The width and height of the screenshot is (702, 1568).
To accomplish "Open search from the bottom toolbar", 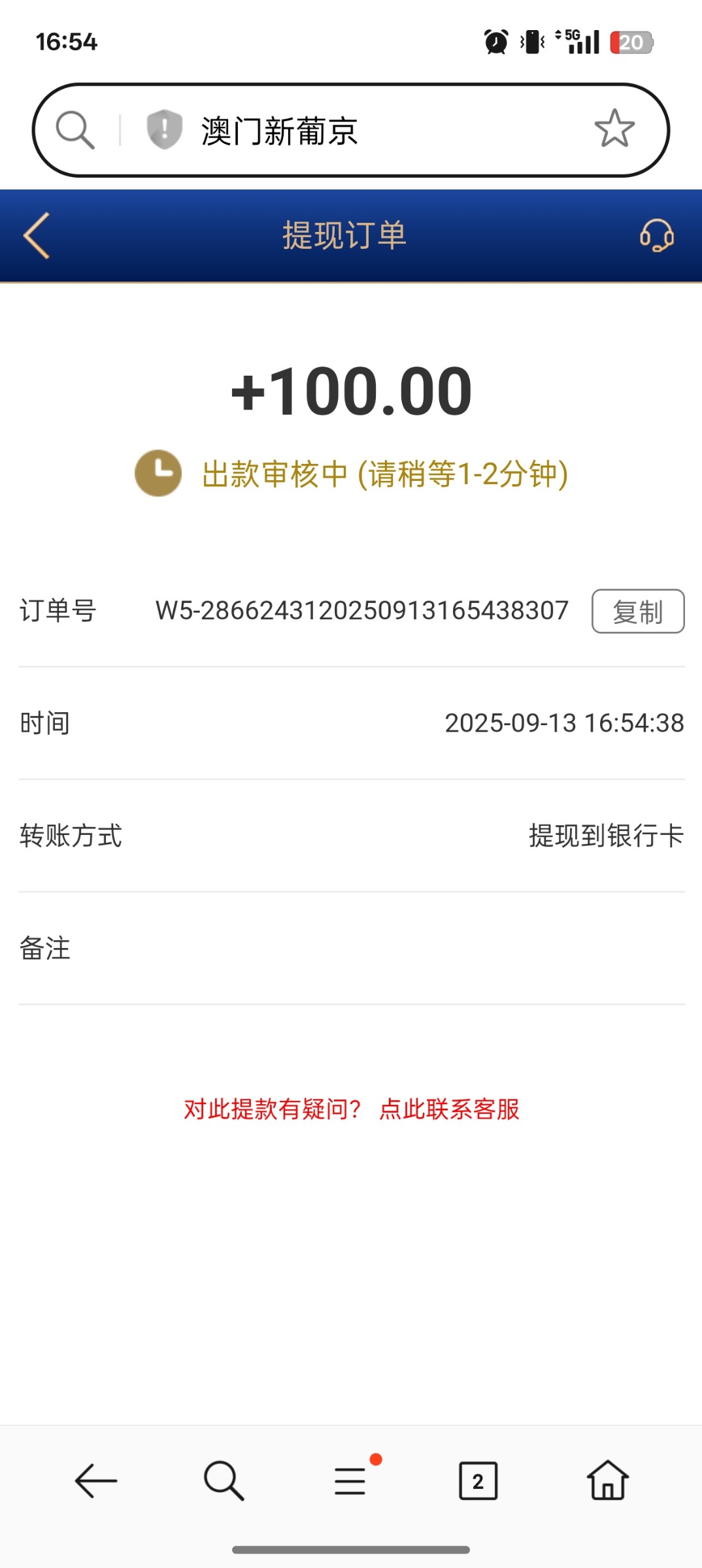I will coord(224,1480).
